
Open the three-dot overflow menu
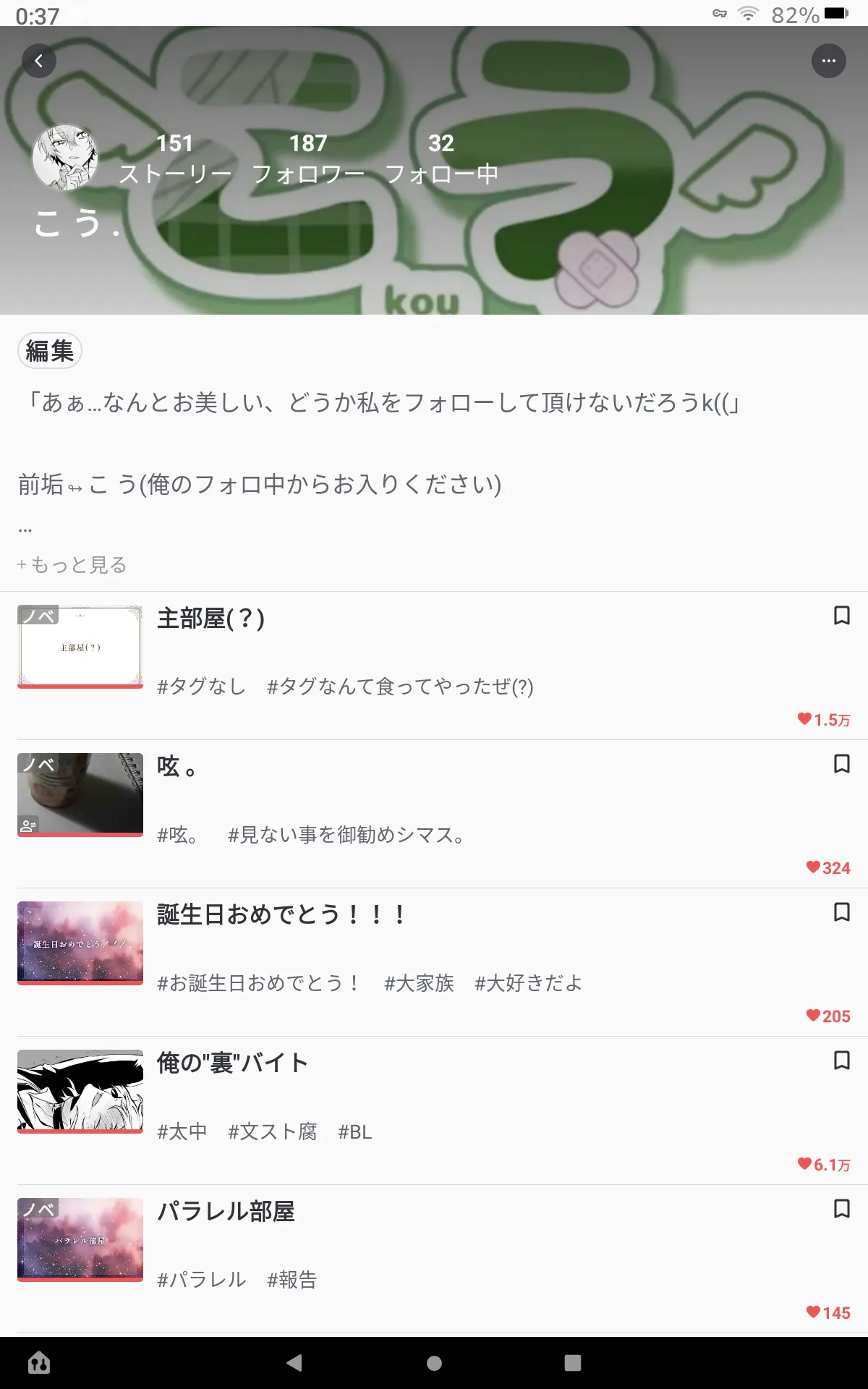click(829, 61)
